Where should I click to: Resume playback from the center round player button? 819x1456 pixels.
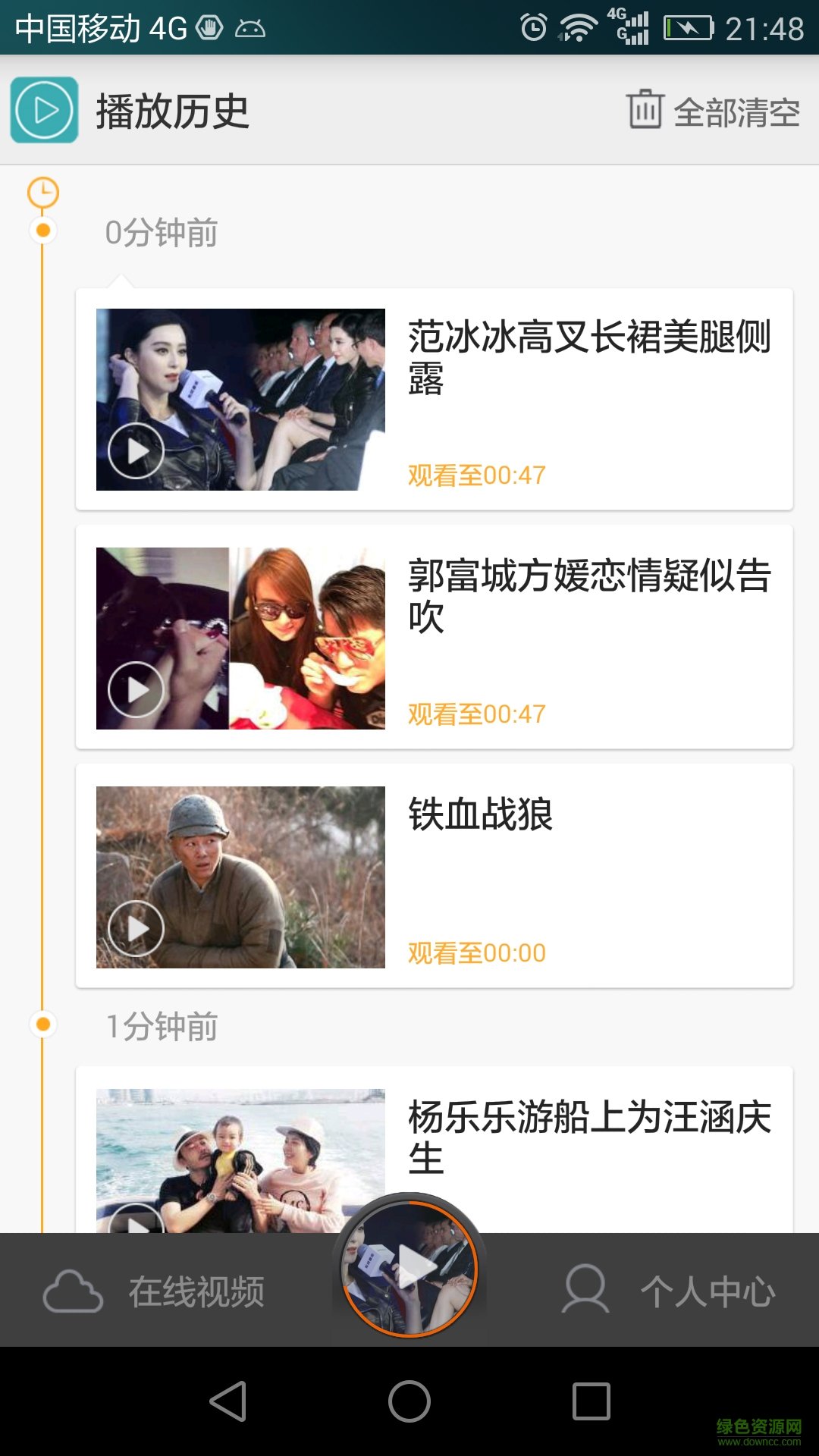[409, 1268]
